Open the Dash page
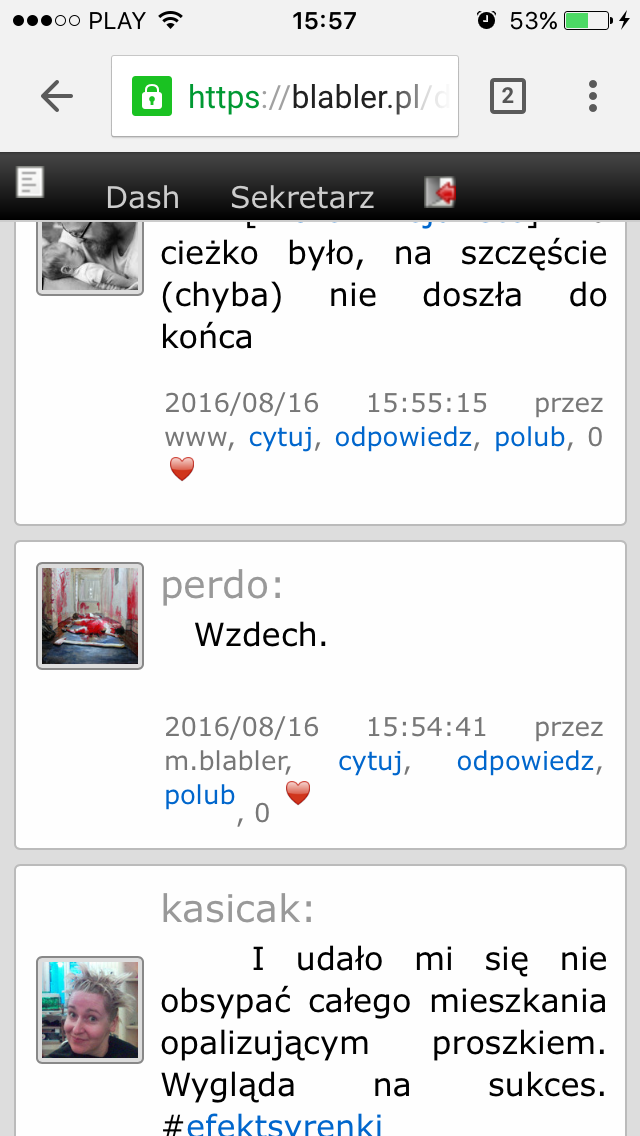The width and height of the screenshot is (640, 1136). pyautogui.click(x=142, y=196)
